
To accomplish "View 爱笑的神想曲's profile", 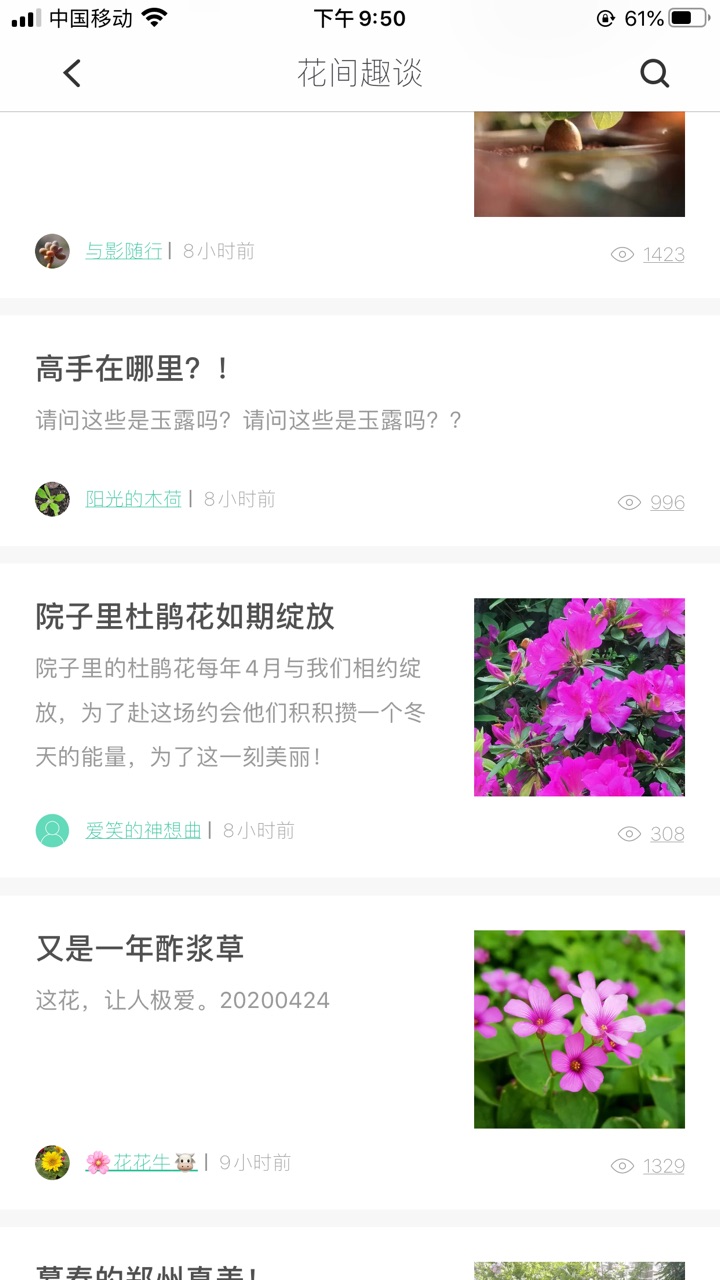I will [143, 830].
